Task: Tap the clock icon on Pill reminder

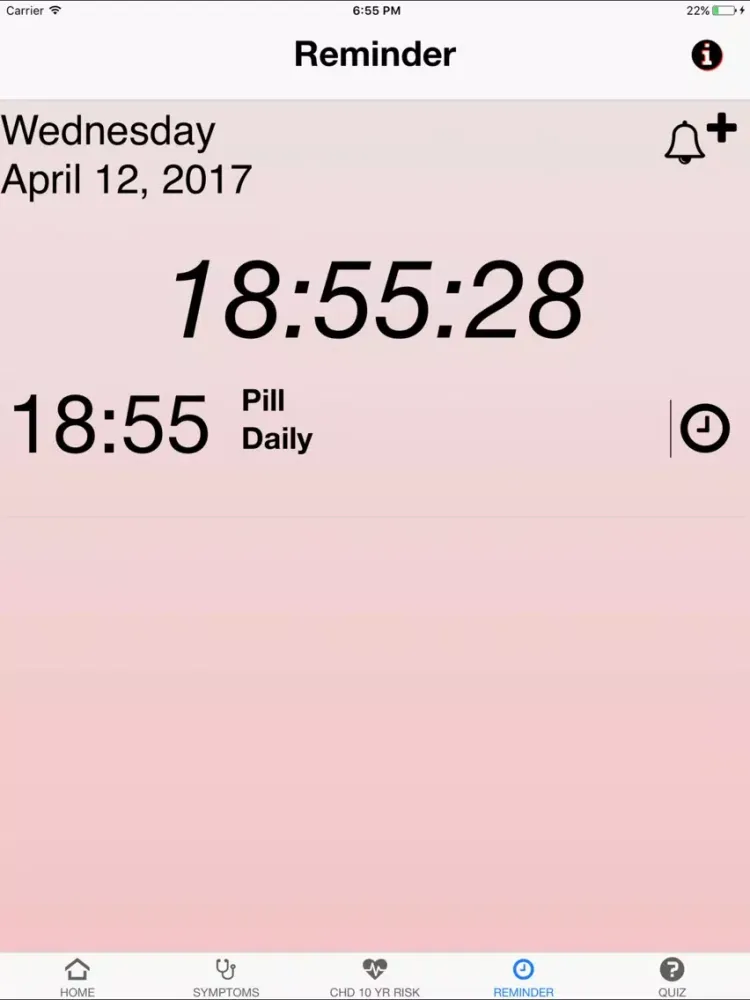Action: tap(705, 429)
